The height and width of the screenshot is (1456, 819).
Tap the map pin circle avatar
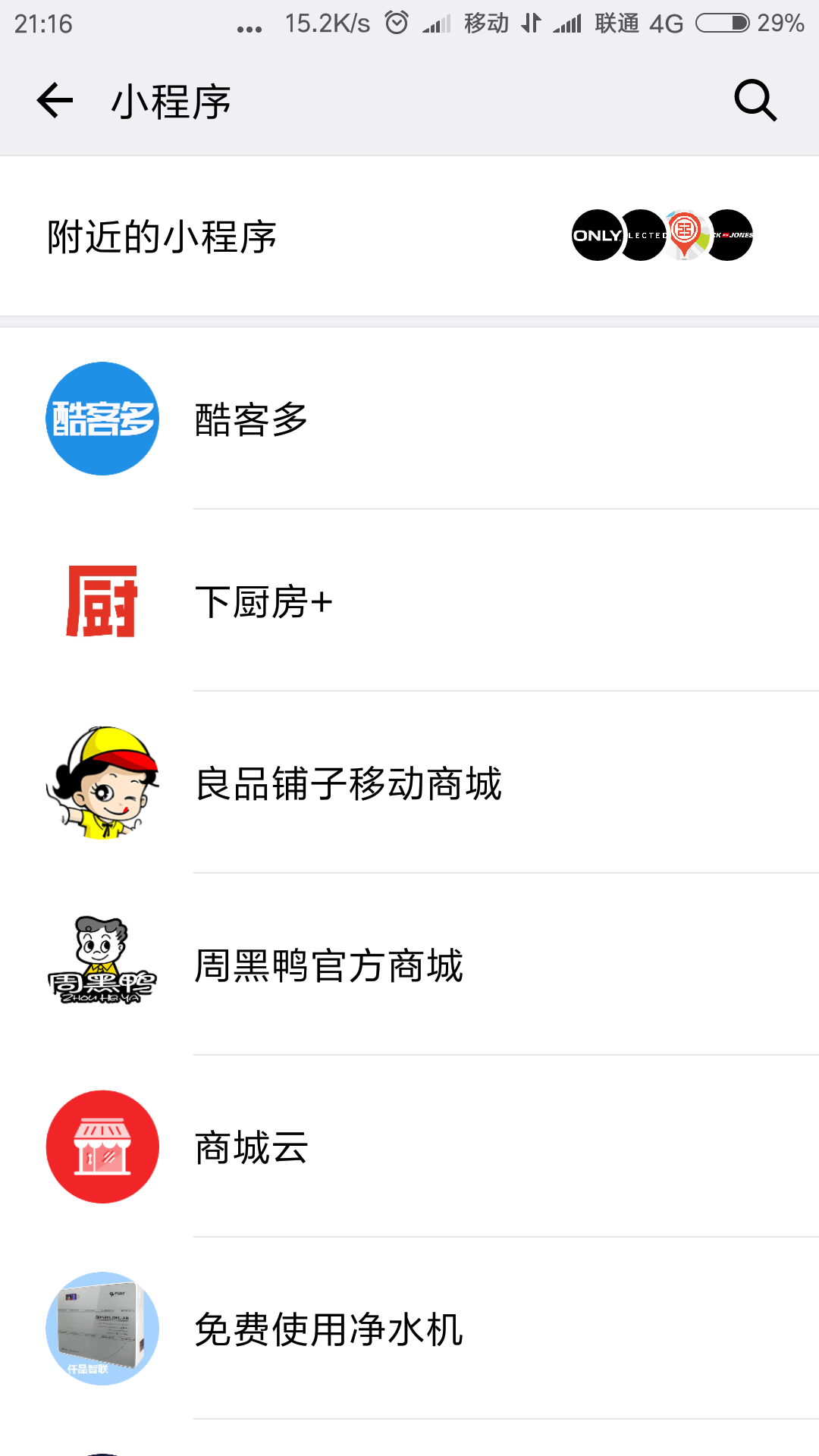pyautogui.click(x=686, y=235)
